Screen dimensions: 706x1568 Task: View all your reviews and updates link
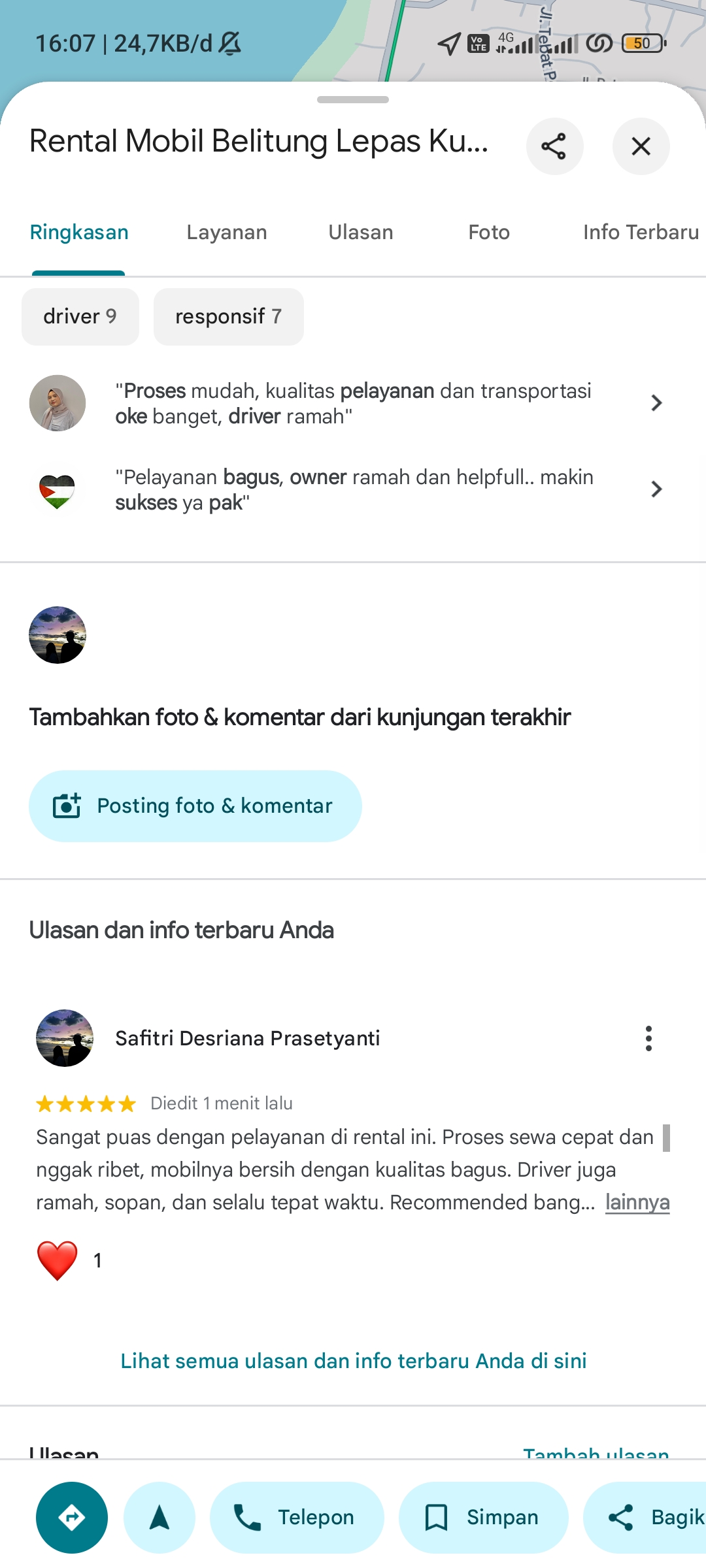pyautogui.click(x=353, y=1361)
